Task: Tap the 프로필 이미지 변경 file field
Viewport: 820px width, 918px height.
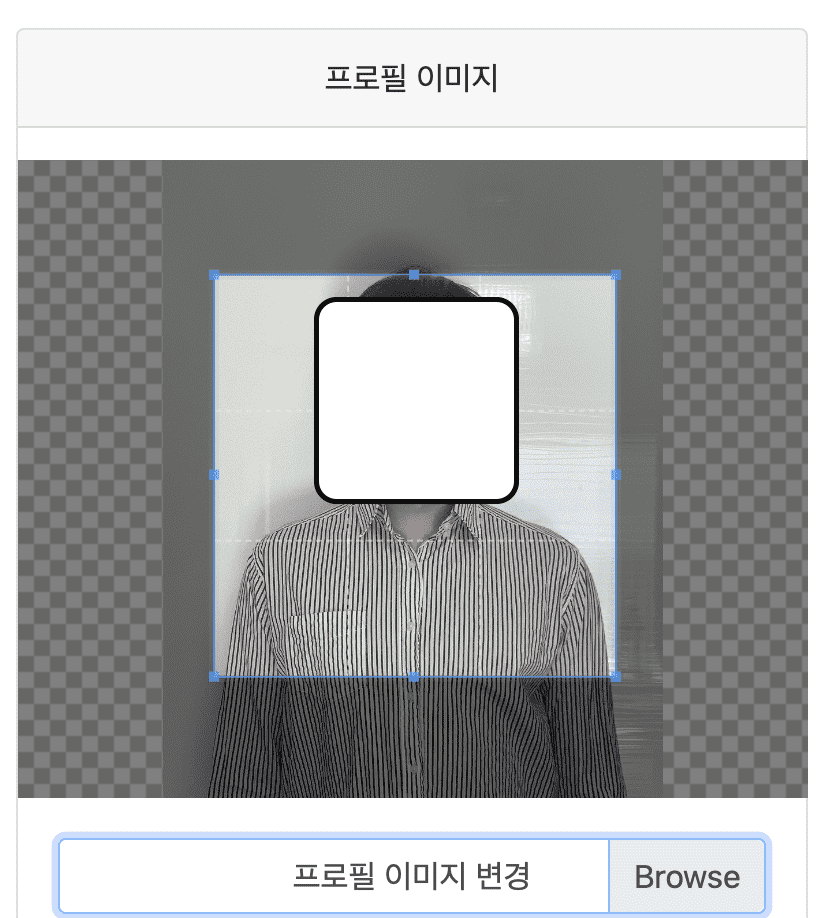Action: click(x=335, y=877)
